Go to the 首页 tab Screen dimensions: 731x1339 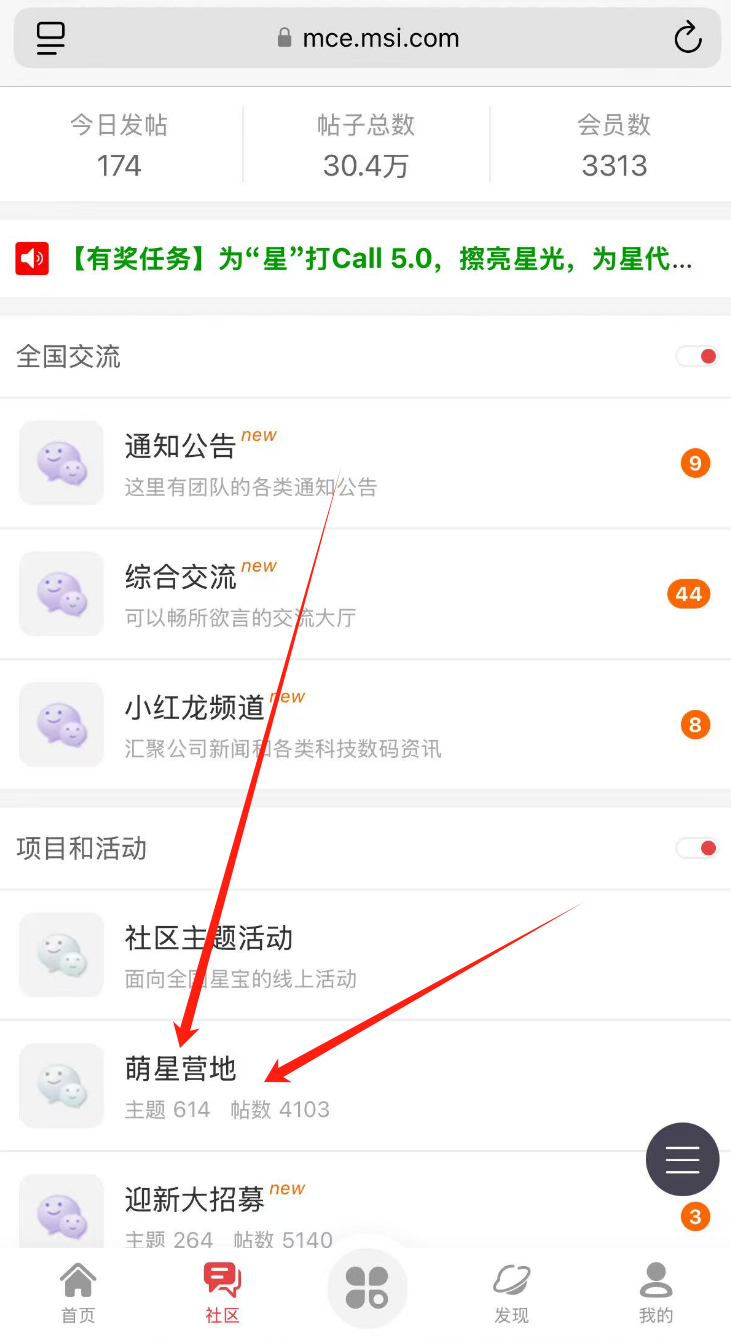coord(78,1292)
